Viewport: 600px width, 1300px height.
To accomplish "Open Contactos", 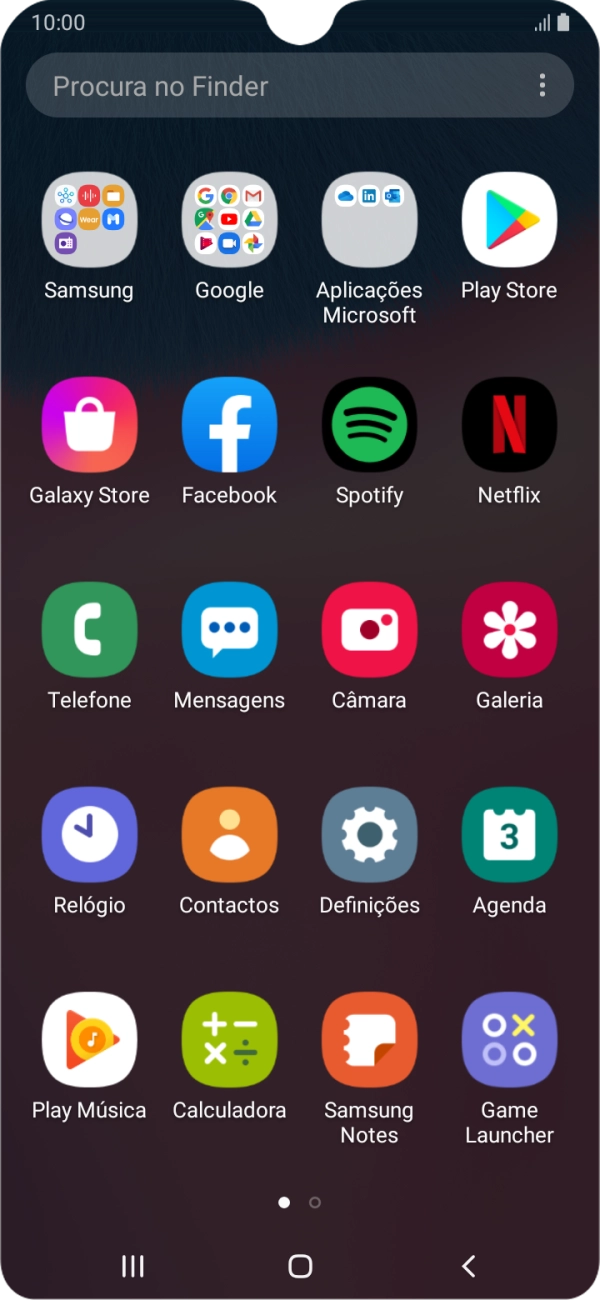I will click(229, 835).
